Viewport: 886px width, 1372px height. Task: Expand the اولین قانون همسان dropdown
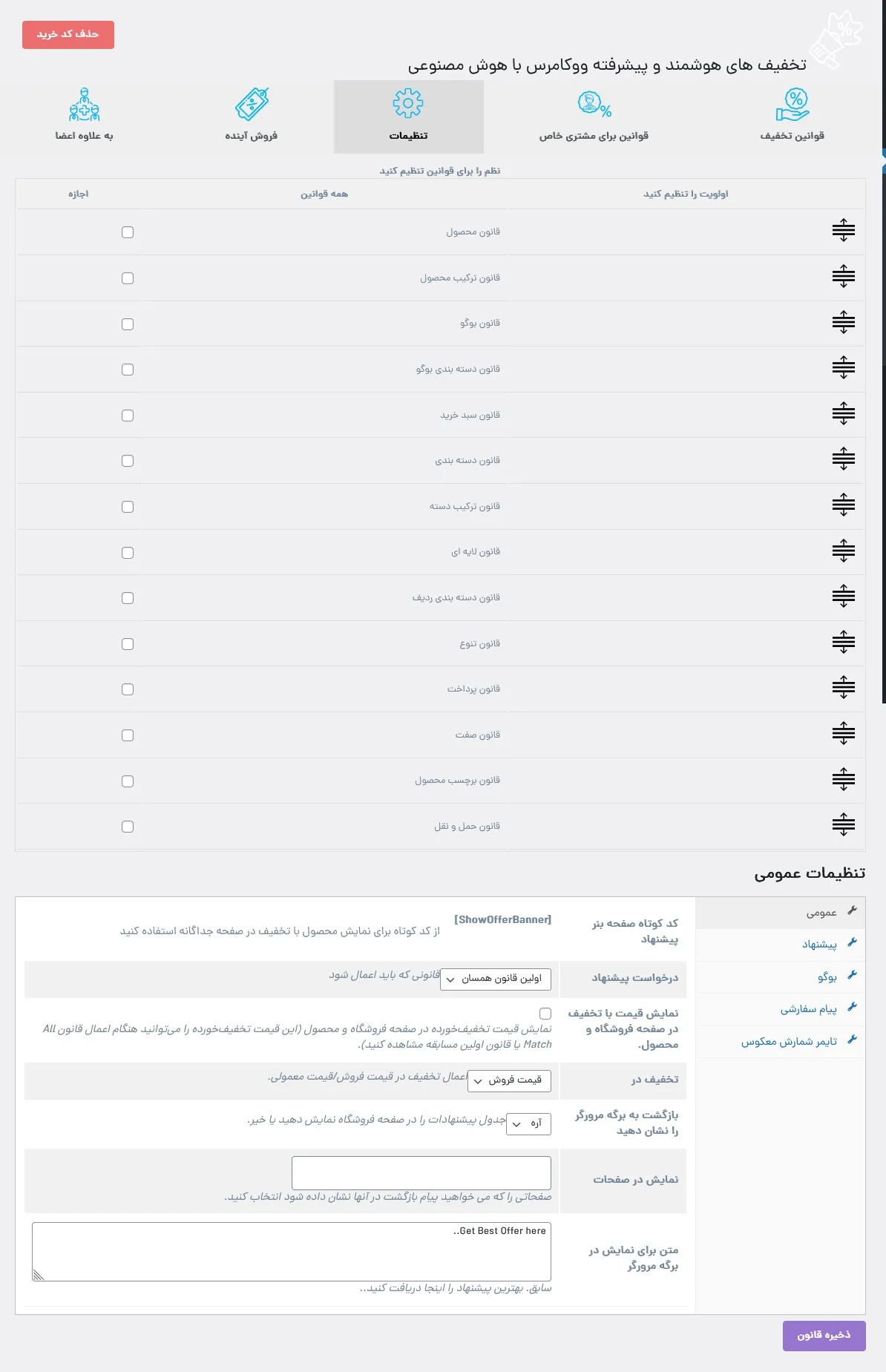click(x=496, y=979)
